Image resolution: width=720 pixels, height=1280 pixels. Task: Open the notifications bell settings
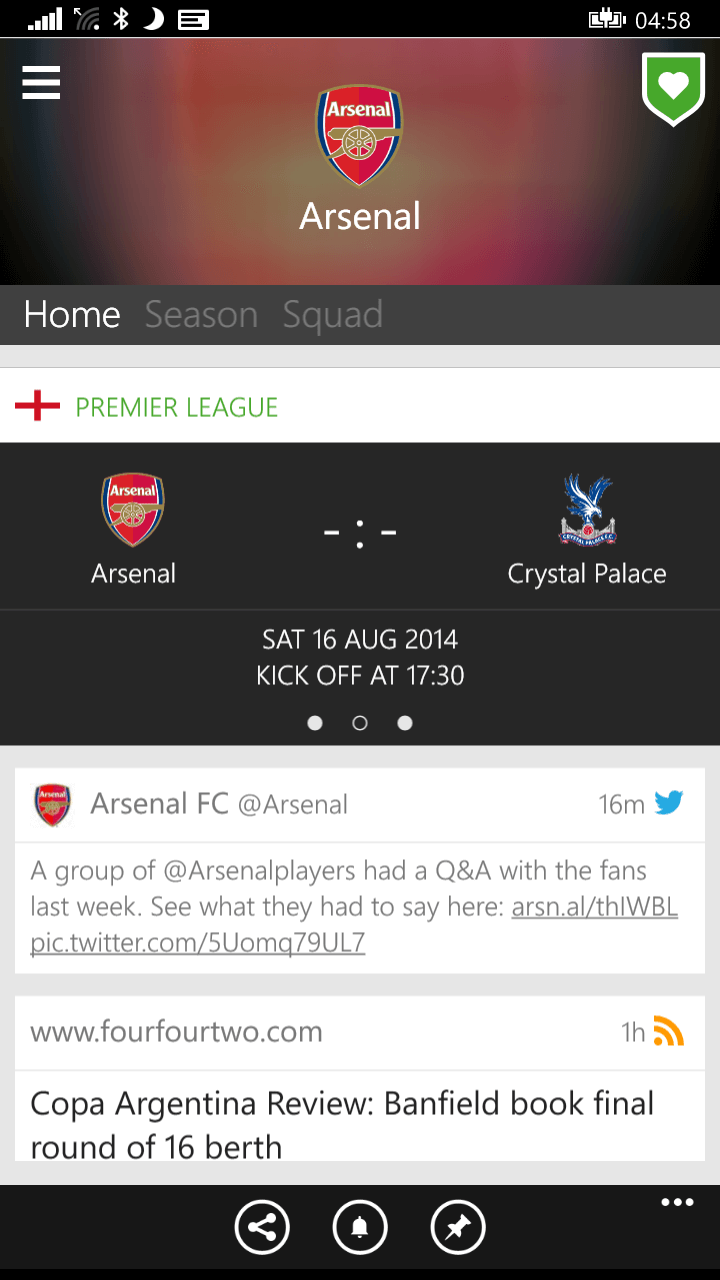[360, 1227]
